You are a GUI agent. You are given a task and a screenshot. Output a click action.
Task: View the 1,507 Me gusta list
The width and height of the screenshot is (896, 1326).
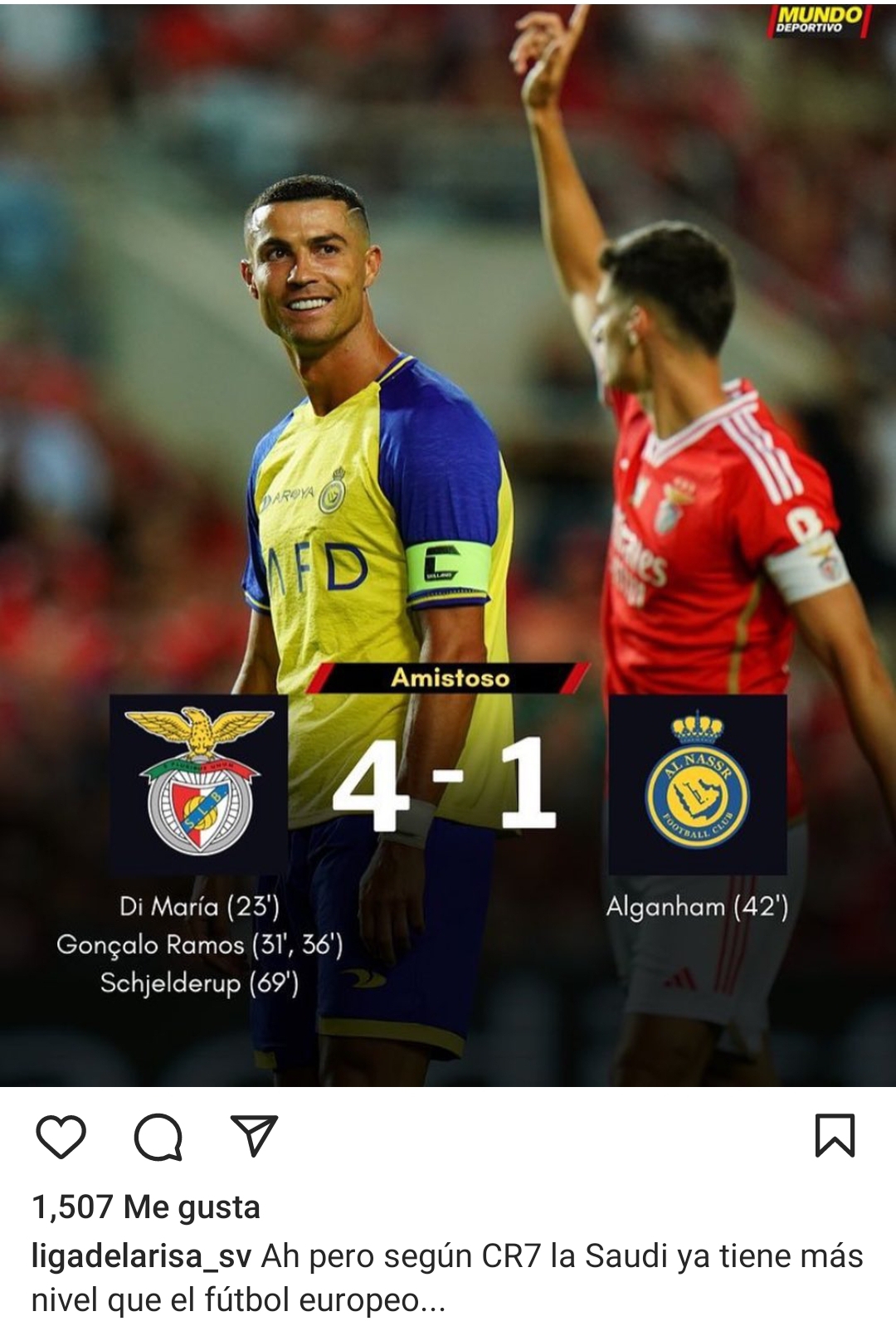[x=146, y=1207]
